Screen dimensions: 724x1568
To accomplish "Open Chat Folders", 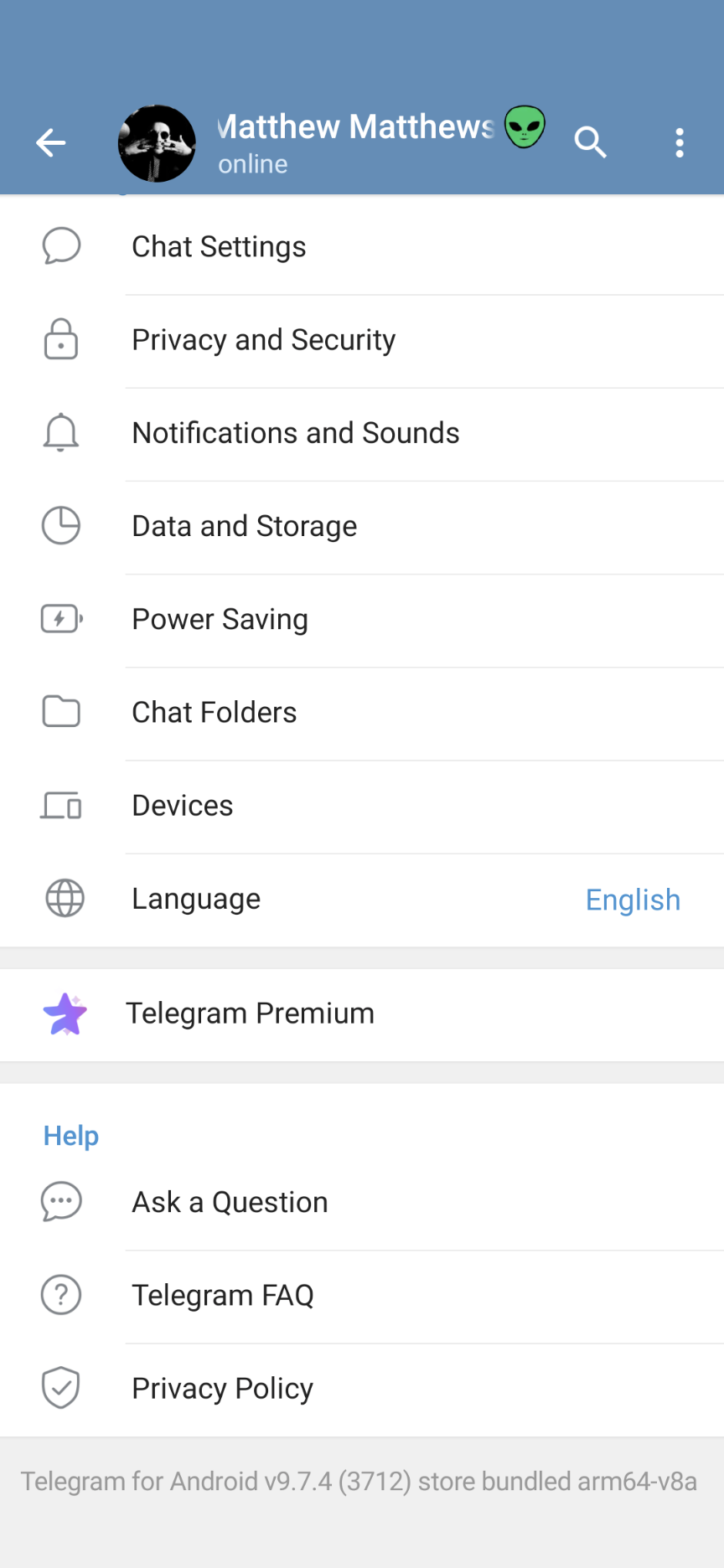I will (x=215, y=712).
